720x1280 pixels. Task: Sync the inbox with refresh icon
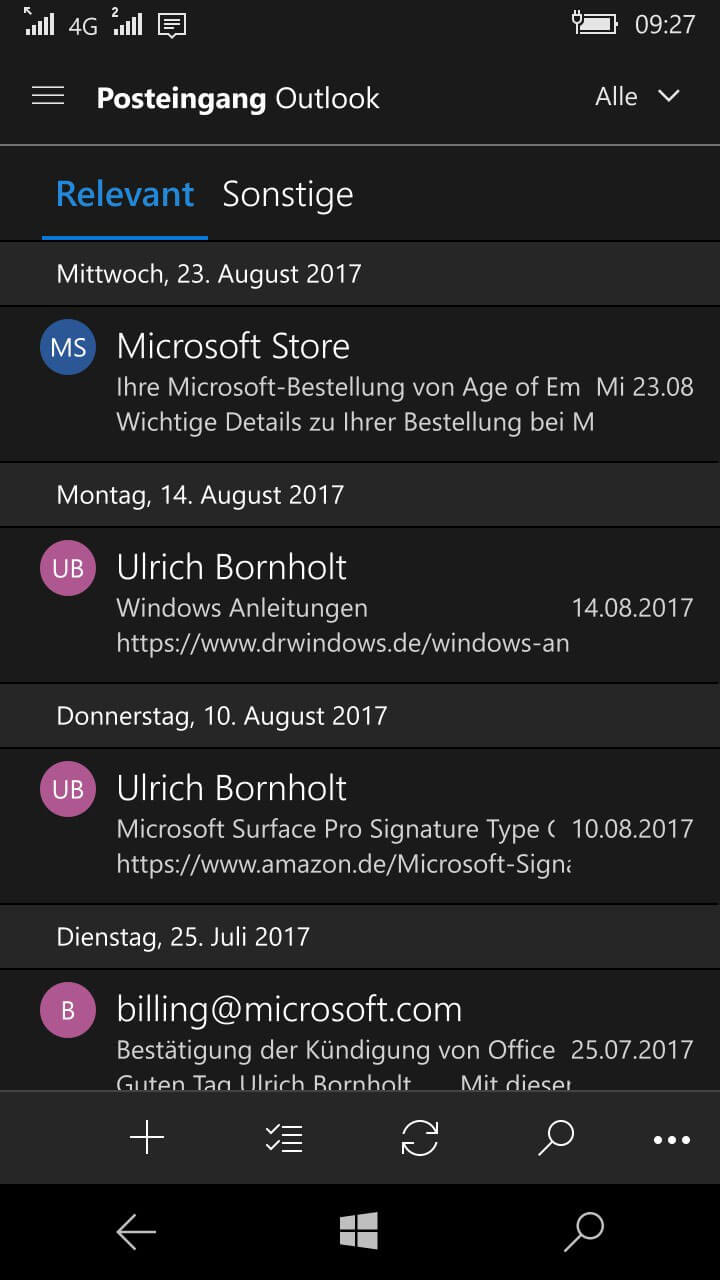click(x=420, y=1138)
